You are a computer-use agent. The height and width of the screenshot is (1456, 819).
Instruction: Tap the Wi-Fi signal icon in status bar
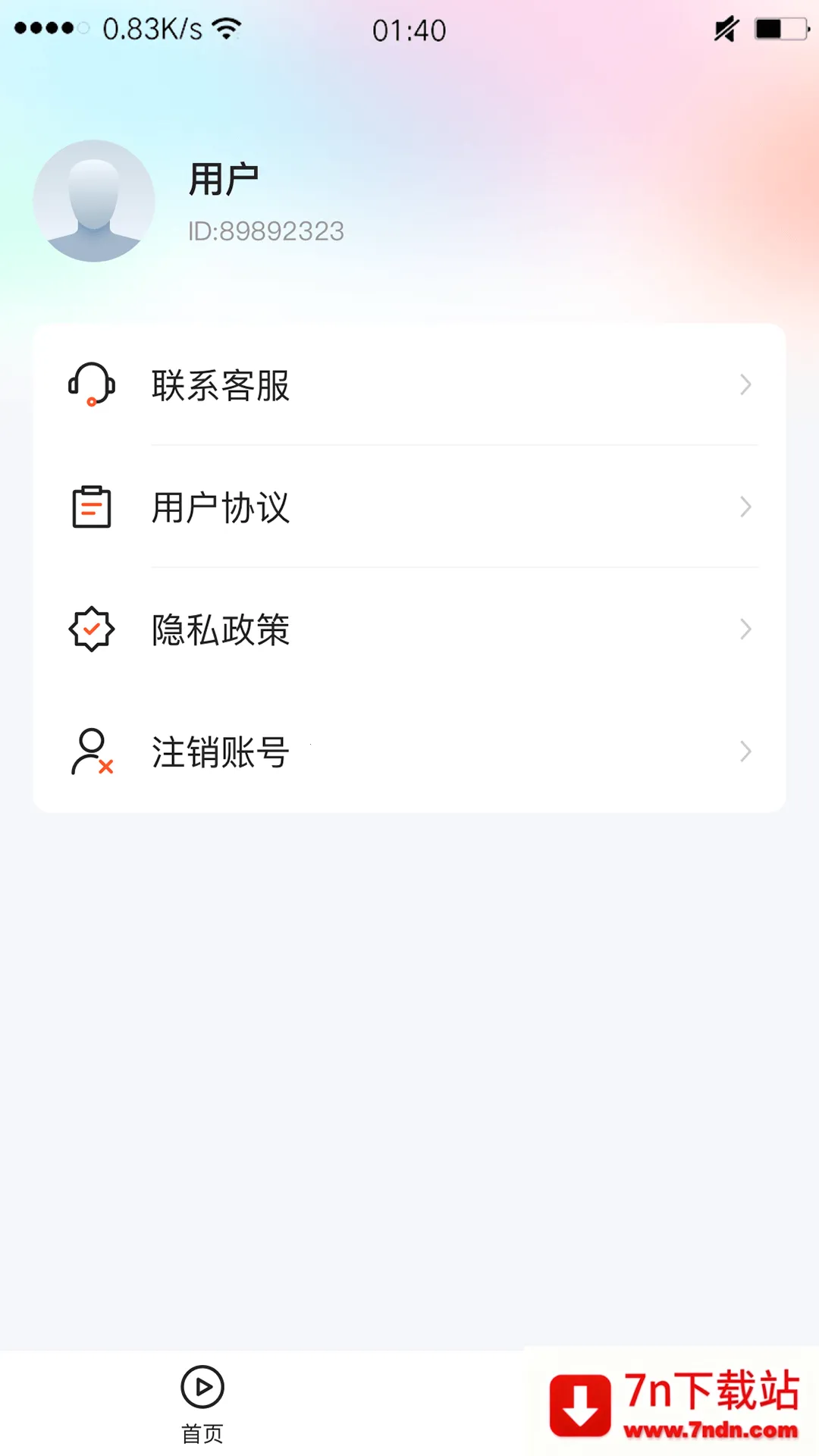223,27
